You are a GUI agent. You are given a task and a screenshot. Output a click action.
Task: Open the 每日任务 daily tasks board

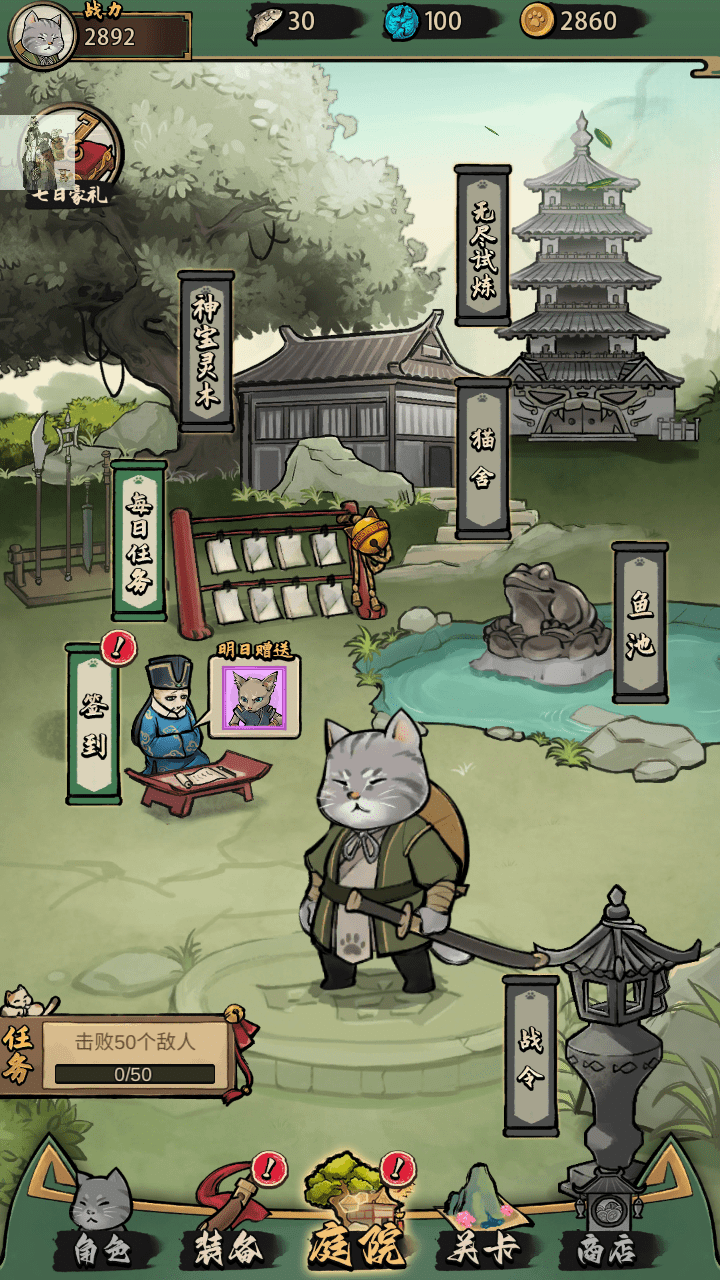138,540
